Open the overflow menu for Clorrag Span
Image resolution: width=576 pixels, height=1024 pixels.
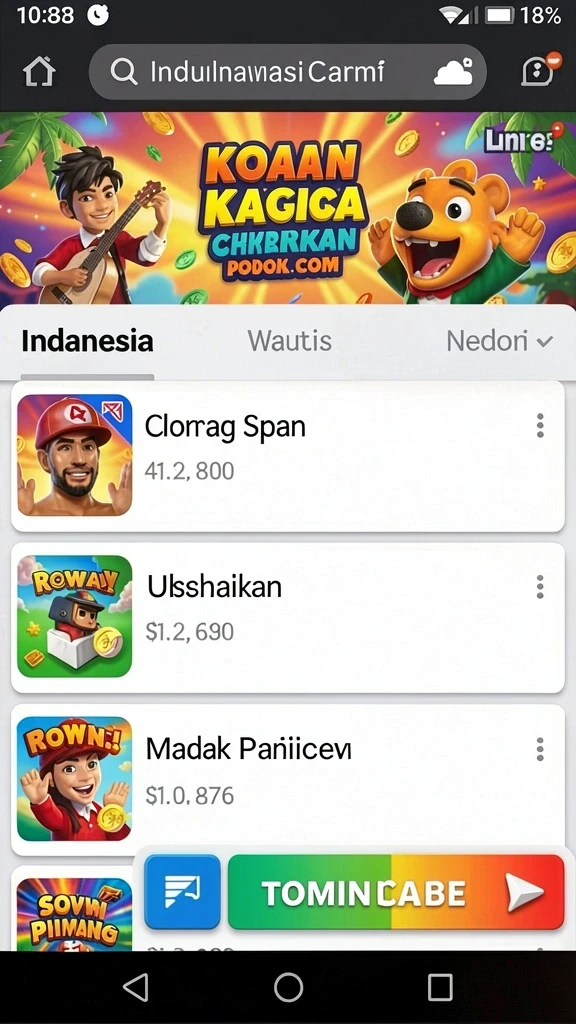click(x=540, y=425)
